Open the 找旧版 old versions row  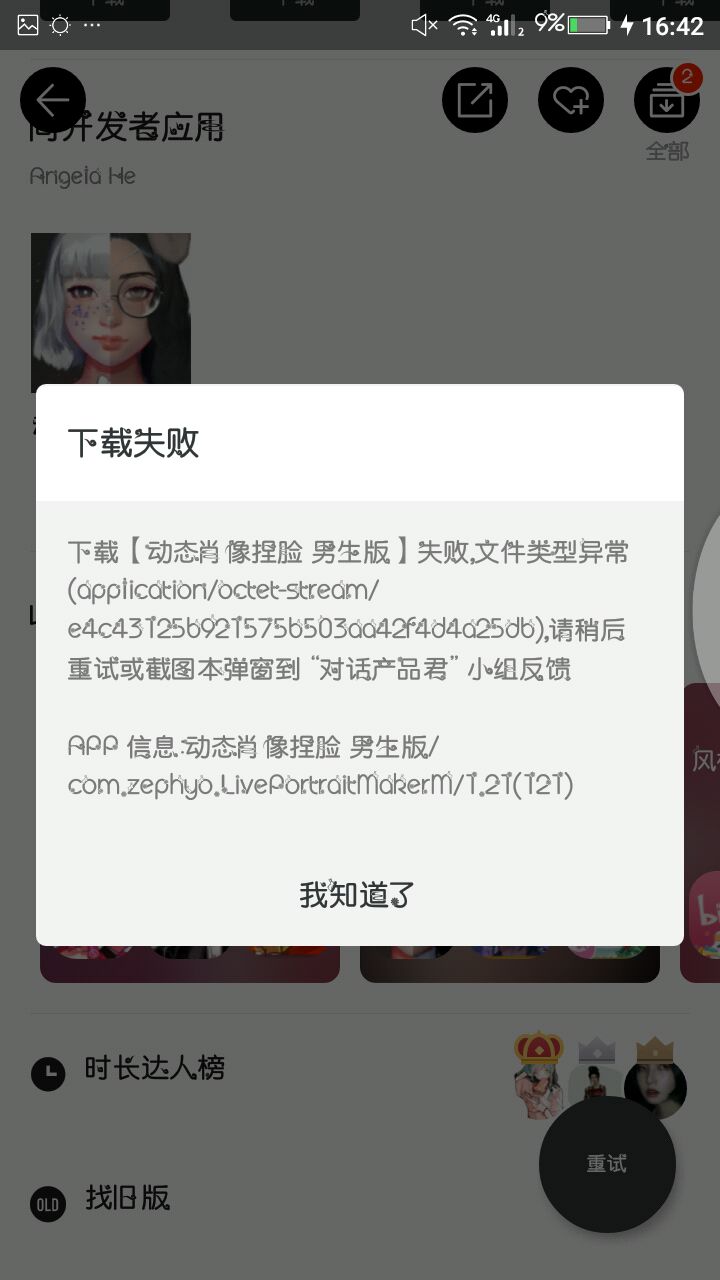click(127, 1198)
